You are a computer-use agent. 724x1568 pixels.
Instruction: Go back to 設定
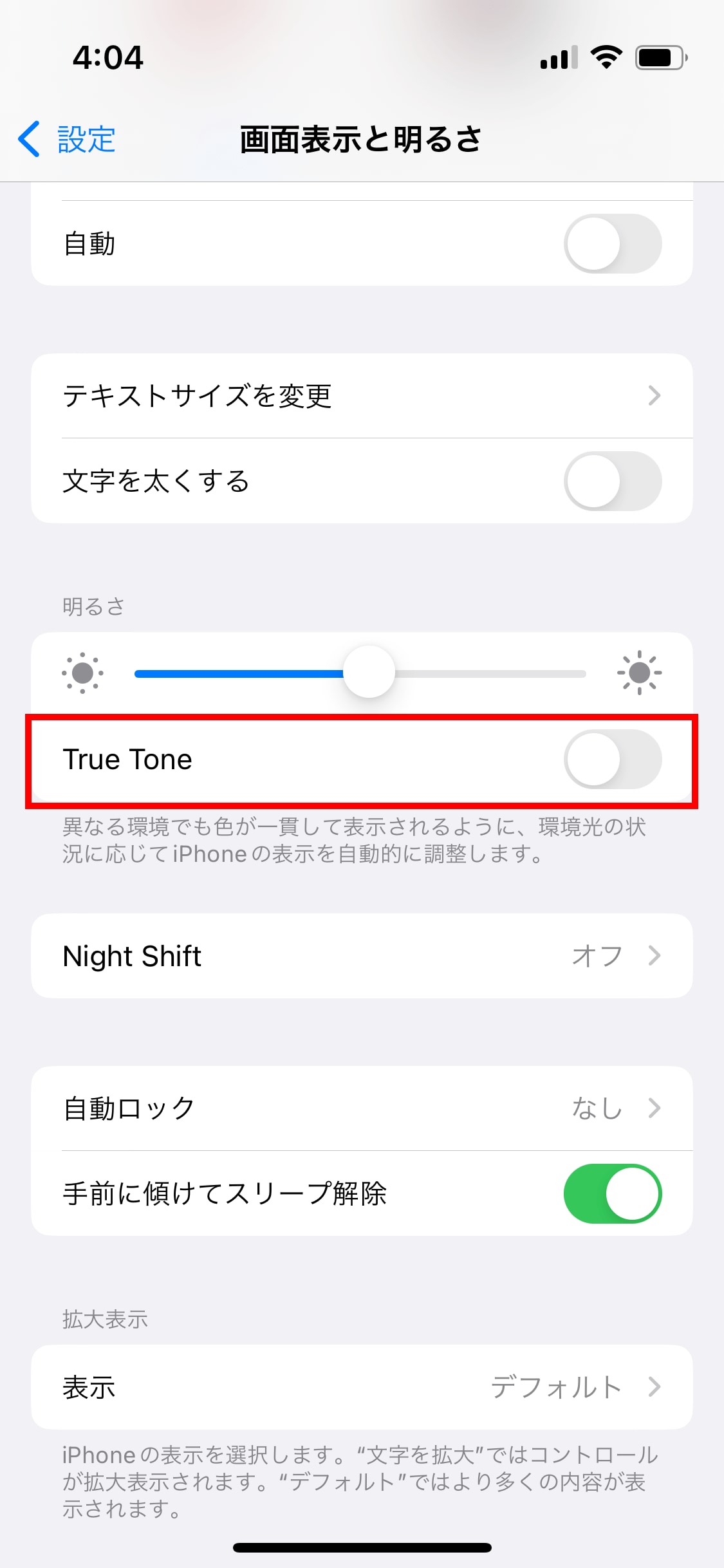pyautogui.click(x=67, y=139)
